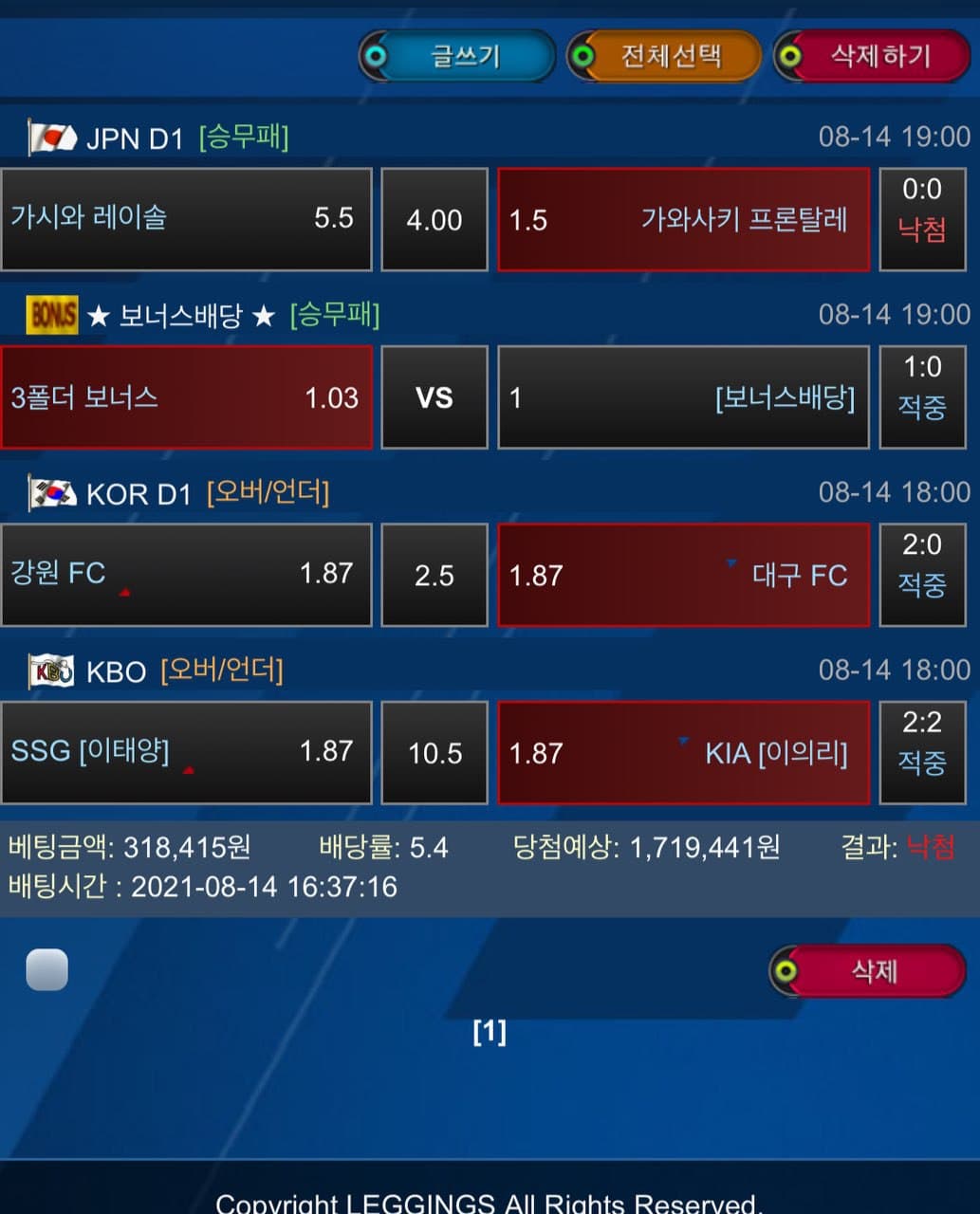Tap the 삭제하기 button at the top
980x1214 pixels.
(872, 56)
